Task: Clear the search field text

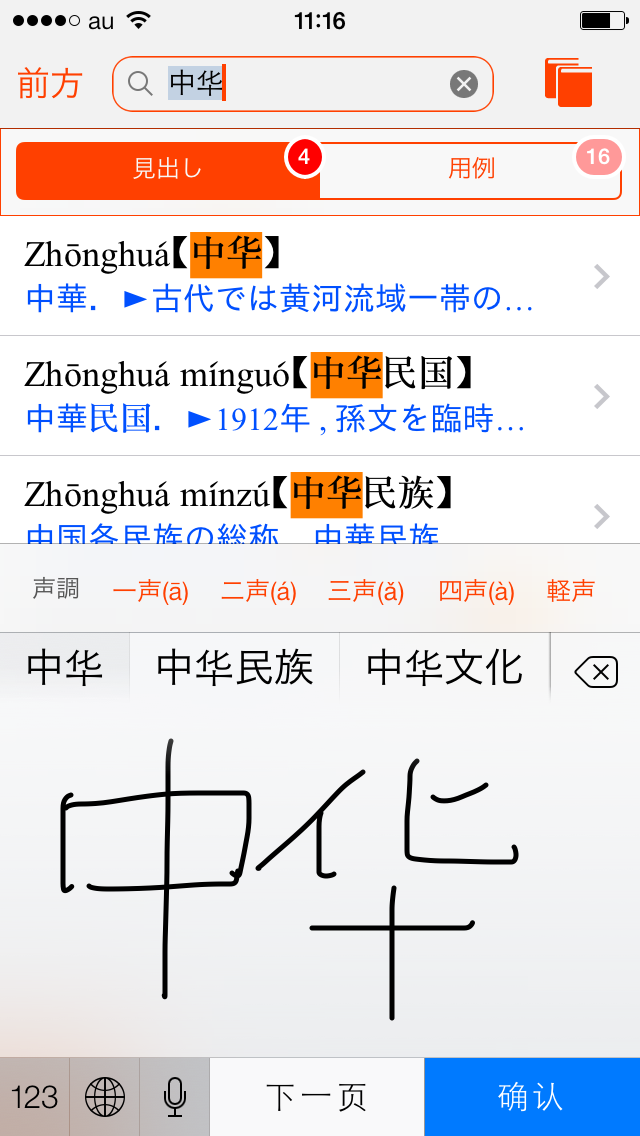Action: coord(464,85)
